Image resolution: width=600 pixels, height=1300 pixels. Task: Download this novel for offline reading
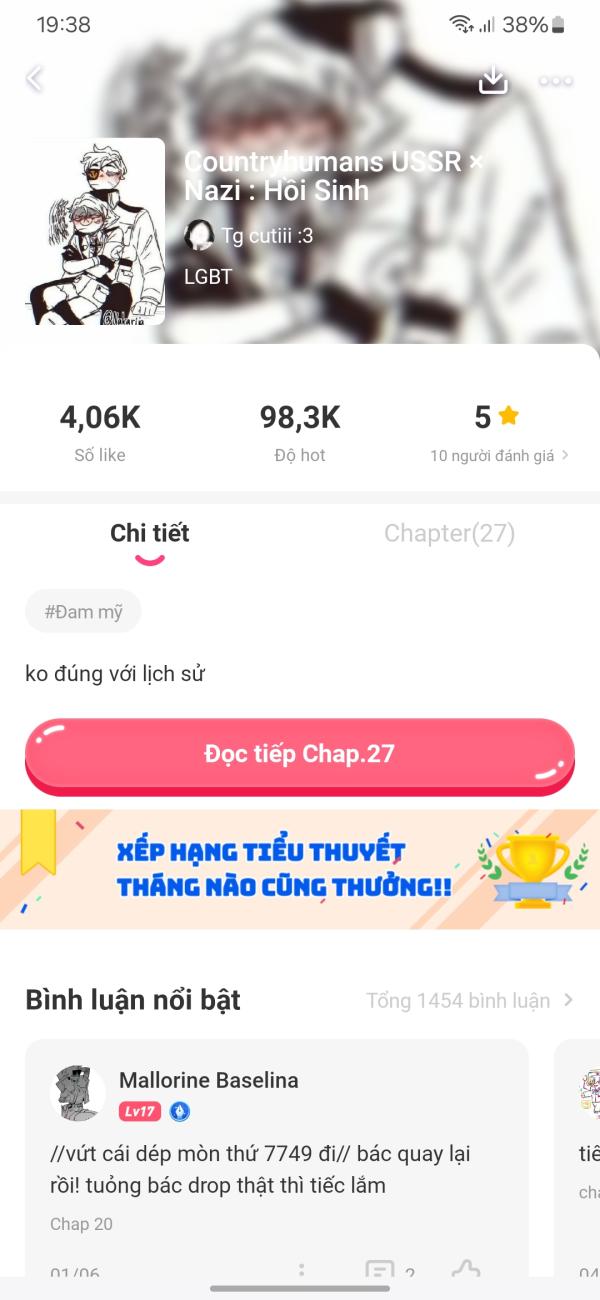(x=493, y=80)
